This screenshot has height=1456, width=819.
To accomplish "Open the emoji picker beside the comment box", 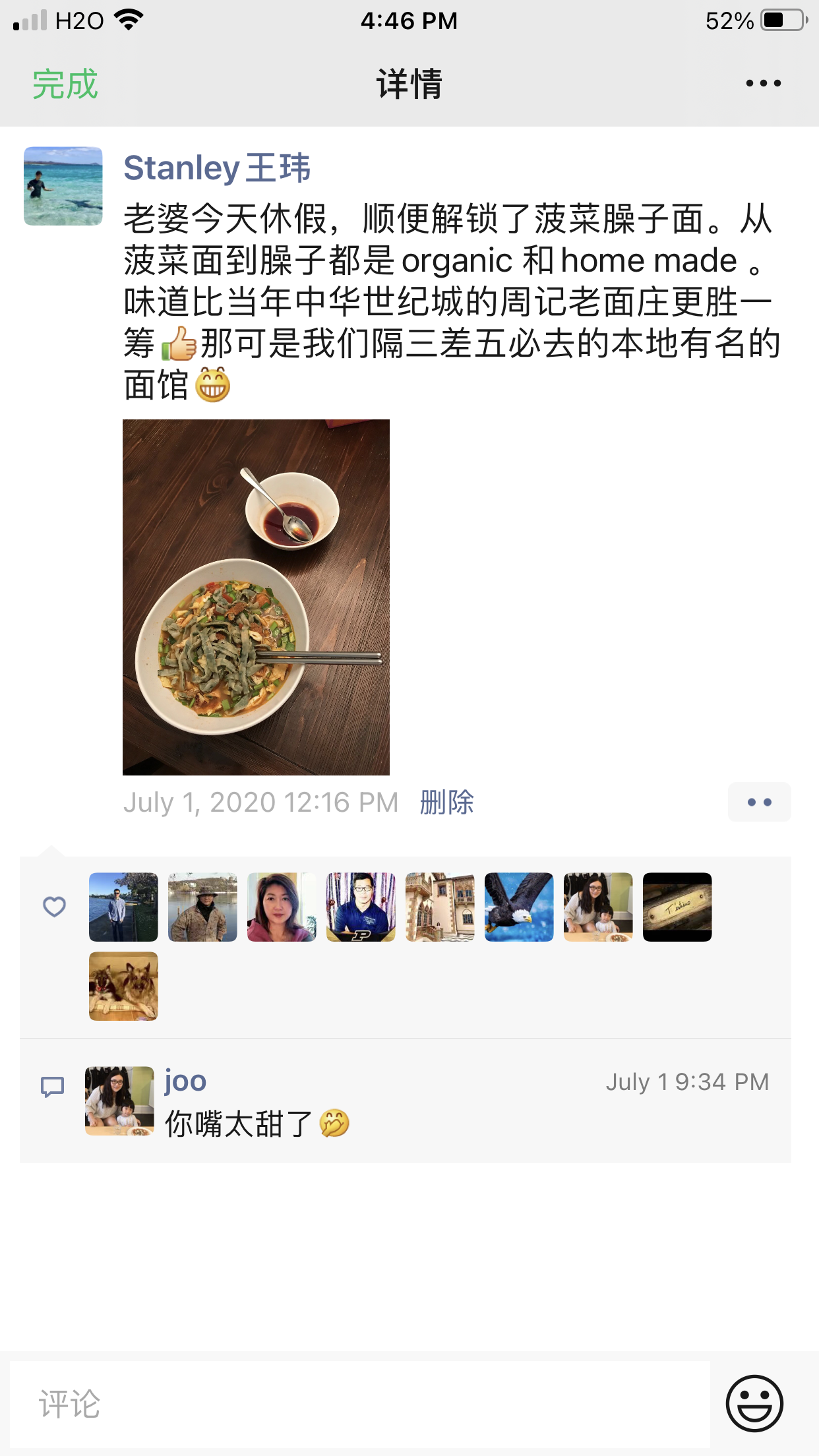I will (754, 1403).
